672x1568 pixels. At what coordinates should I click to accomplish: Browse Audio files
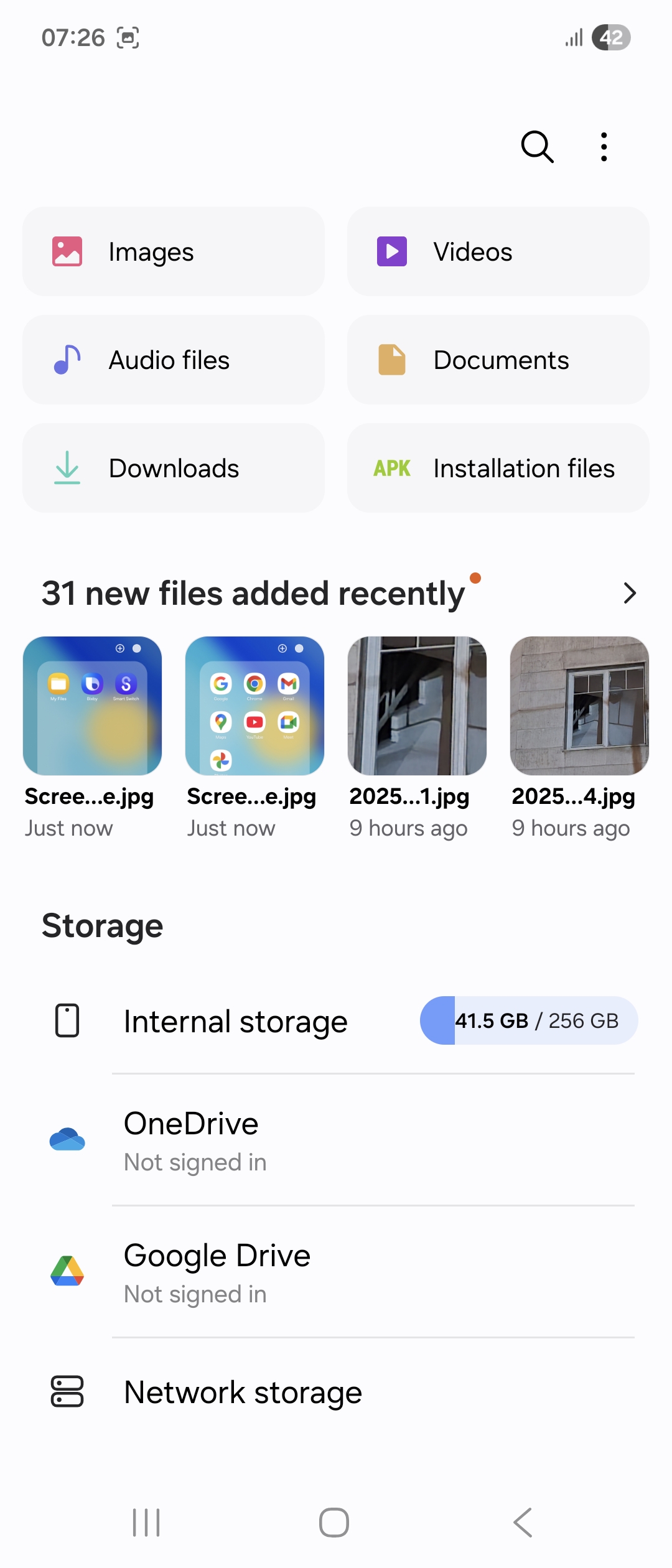click(173, 360)
